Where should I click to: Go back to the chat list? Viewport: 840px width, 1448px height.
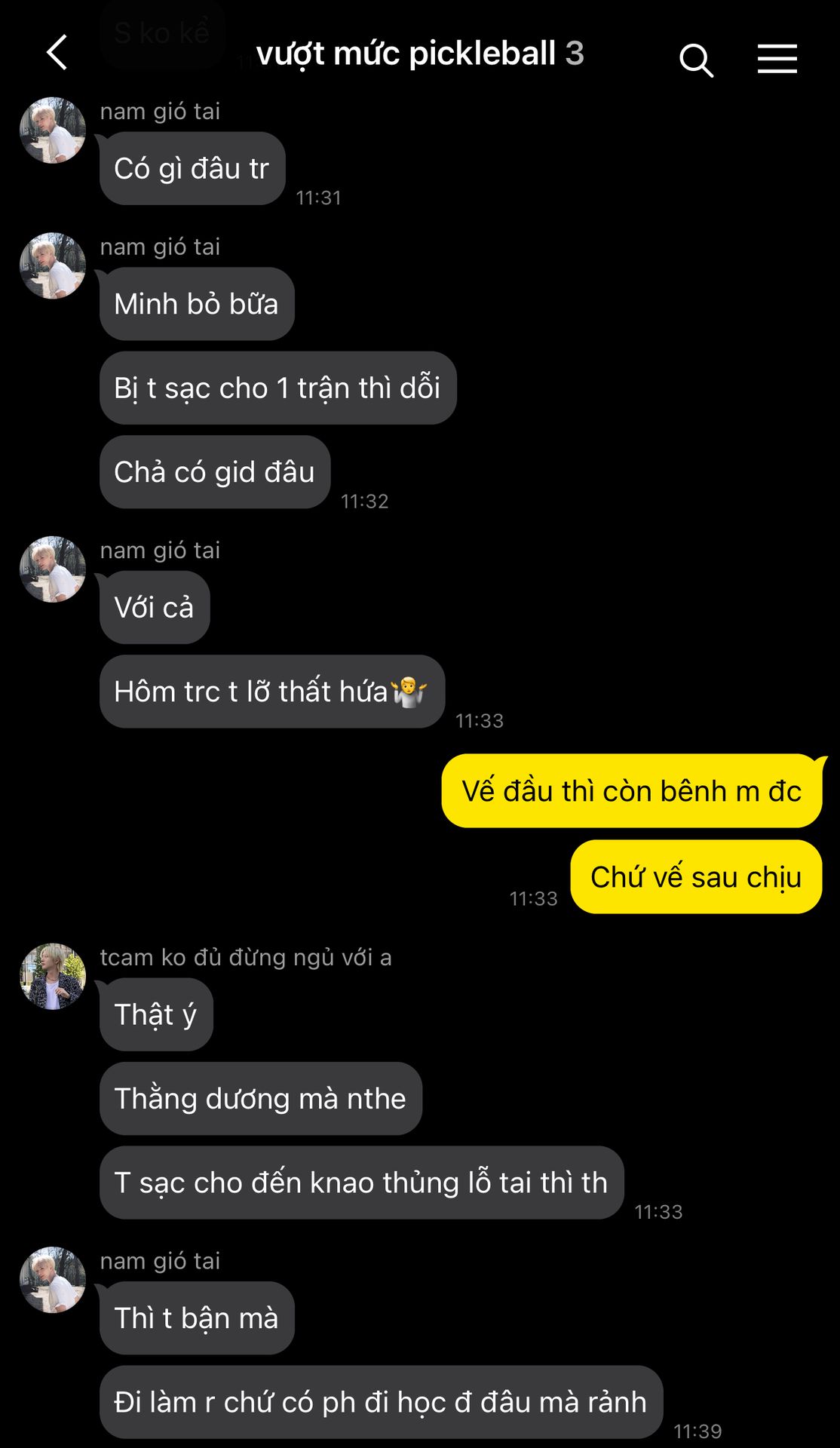coord(57,53)
